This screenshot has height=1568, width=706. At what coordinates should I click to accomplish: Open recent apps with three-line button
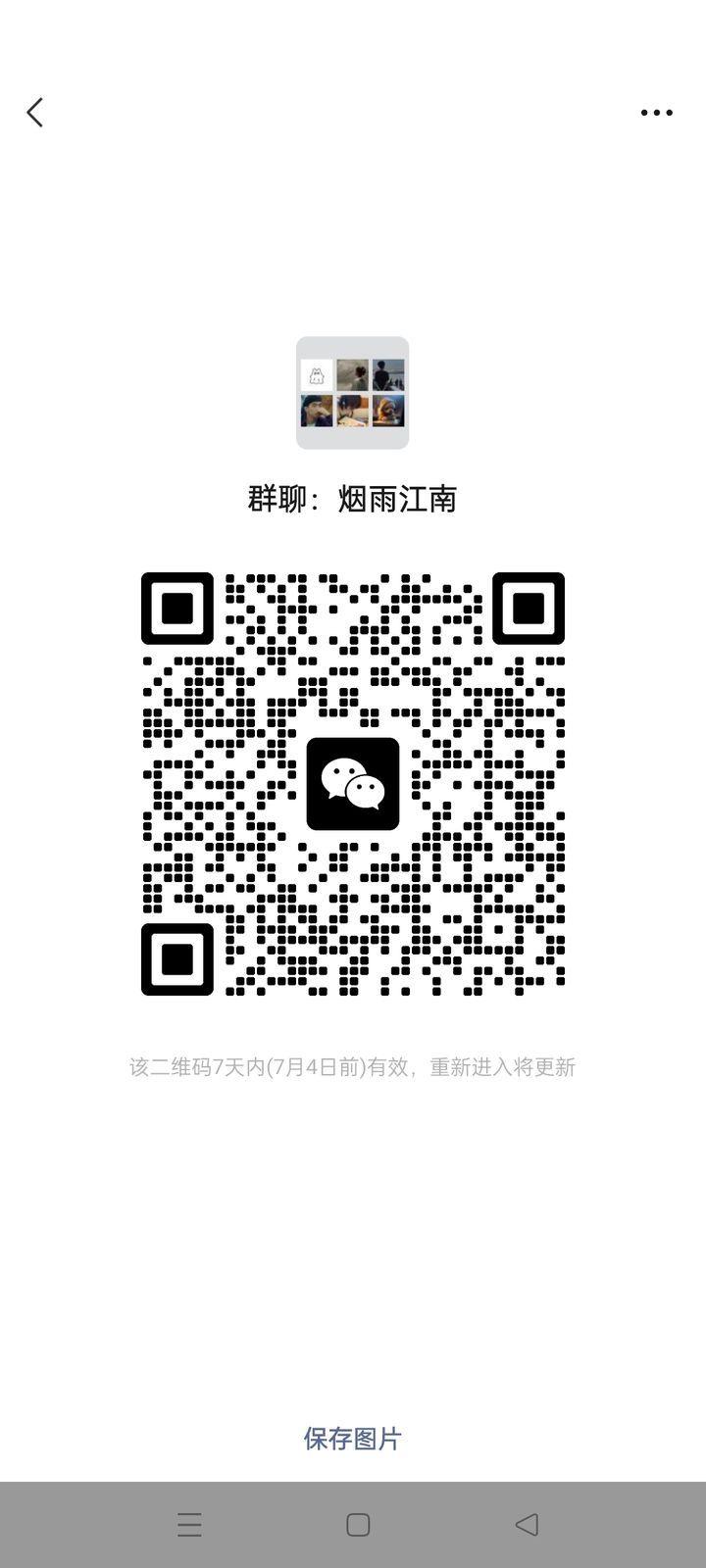(189, 1524)
